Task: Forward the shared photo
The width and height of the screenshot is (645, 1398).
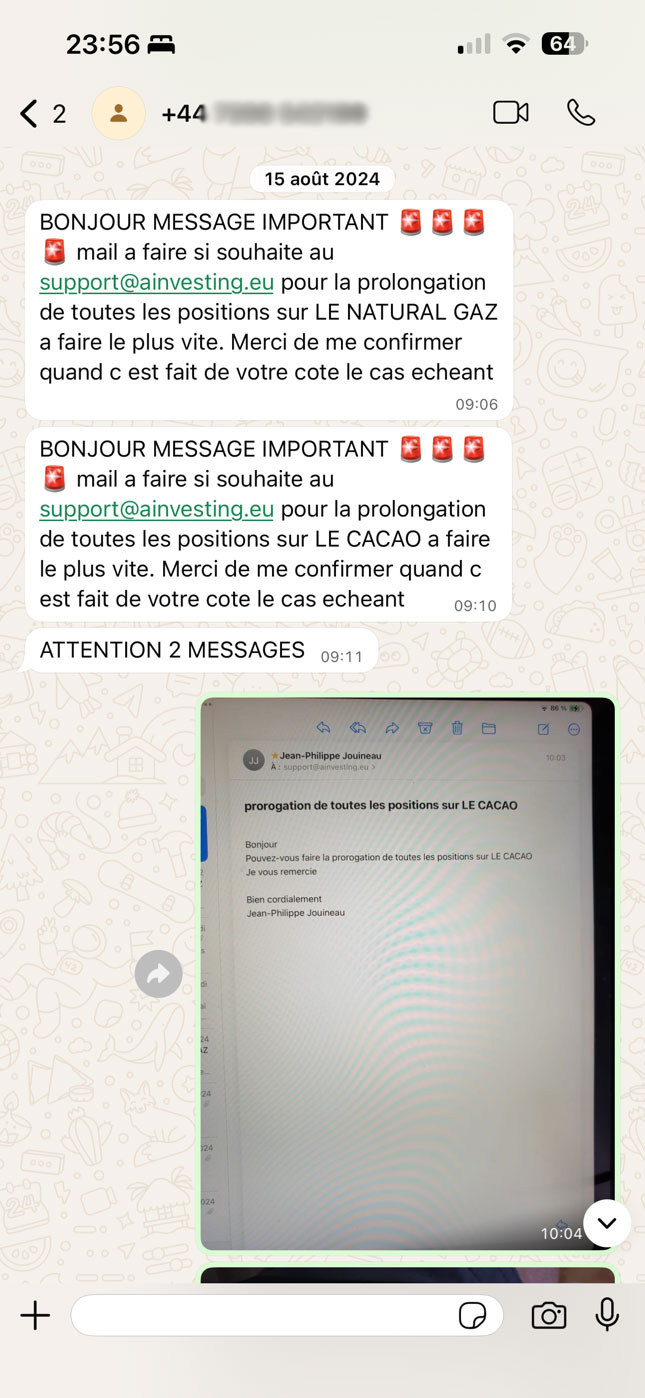Action: pos(158,974)
